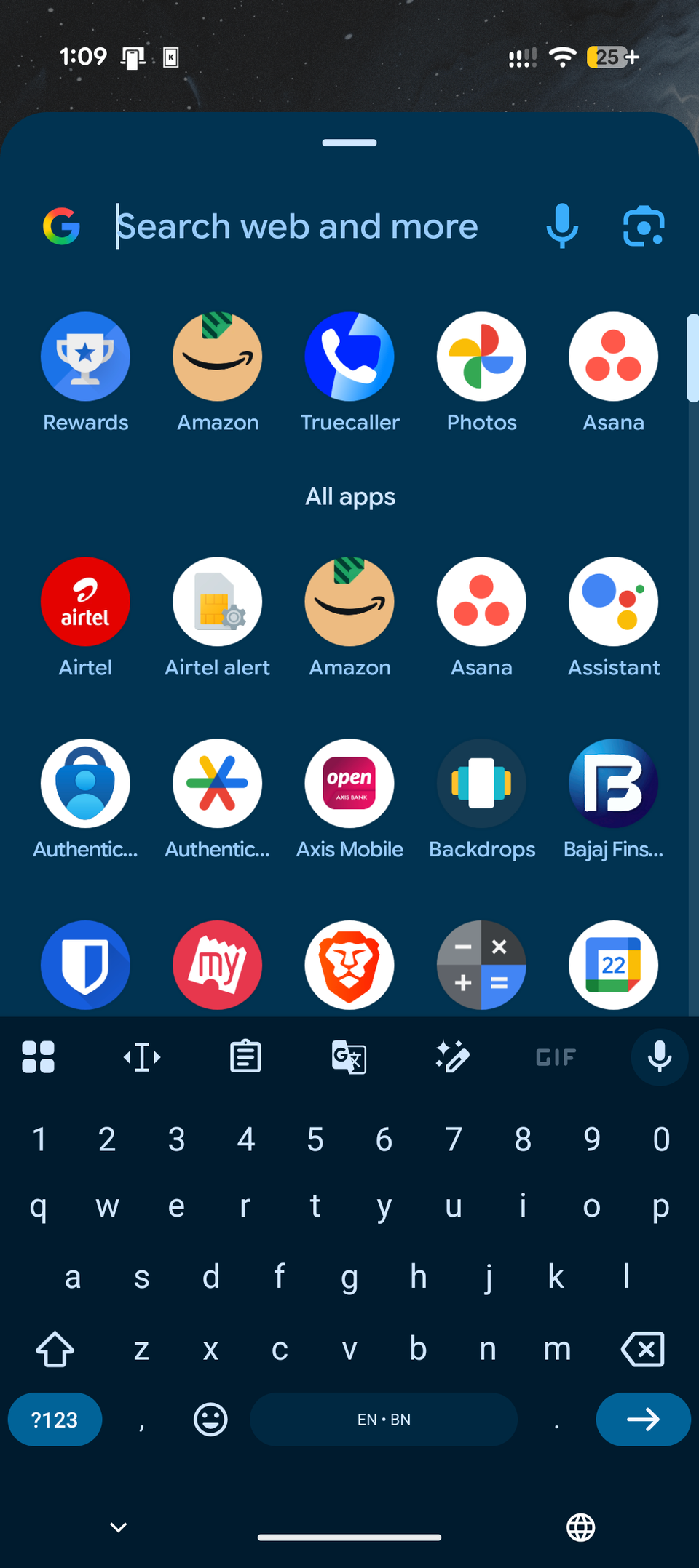
Task: Start the Brave browser
Action: [x=349, y=965]
